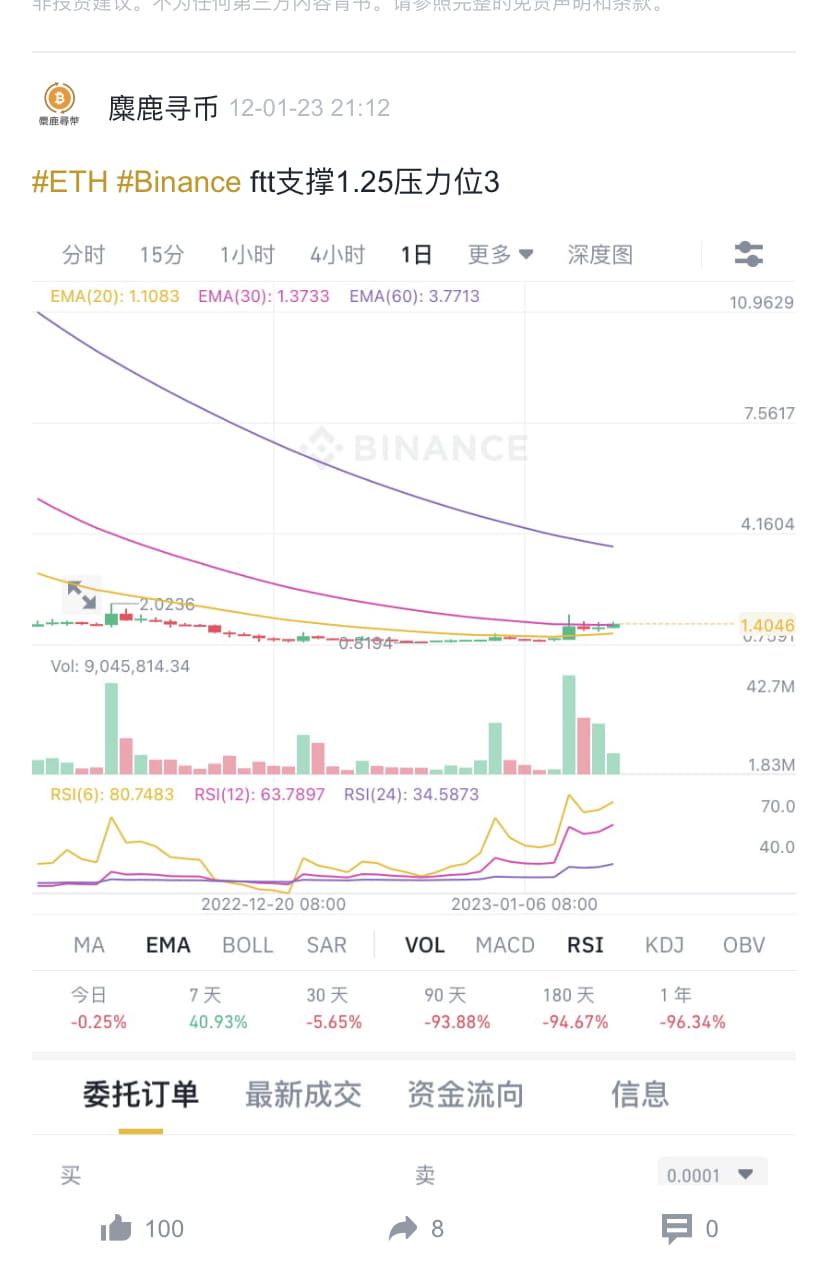The image size is (828, 1275).
Task: Select the 1日 daily timeframe
Action: (415, 254)
